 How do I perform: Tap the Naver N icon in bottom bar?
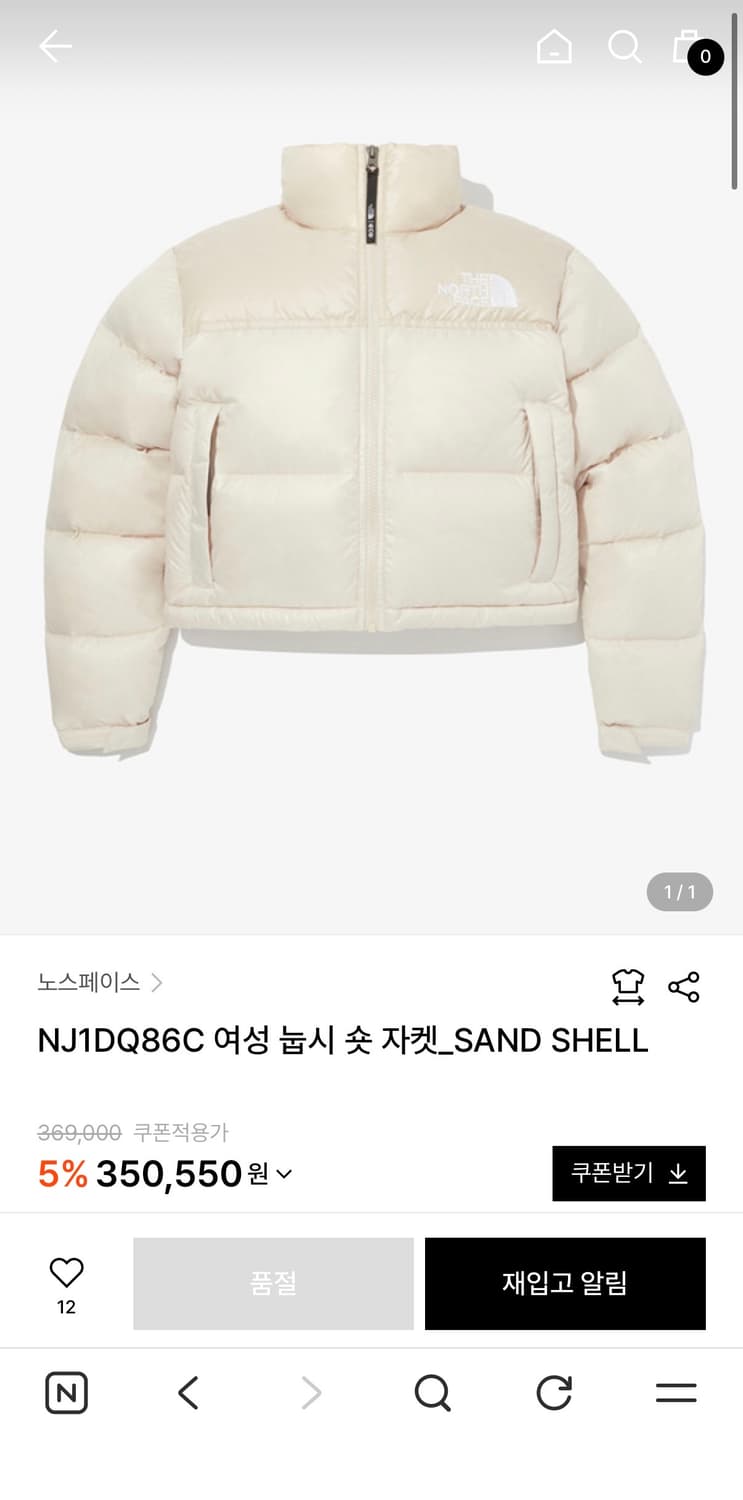coord(65,1392)
